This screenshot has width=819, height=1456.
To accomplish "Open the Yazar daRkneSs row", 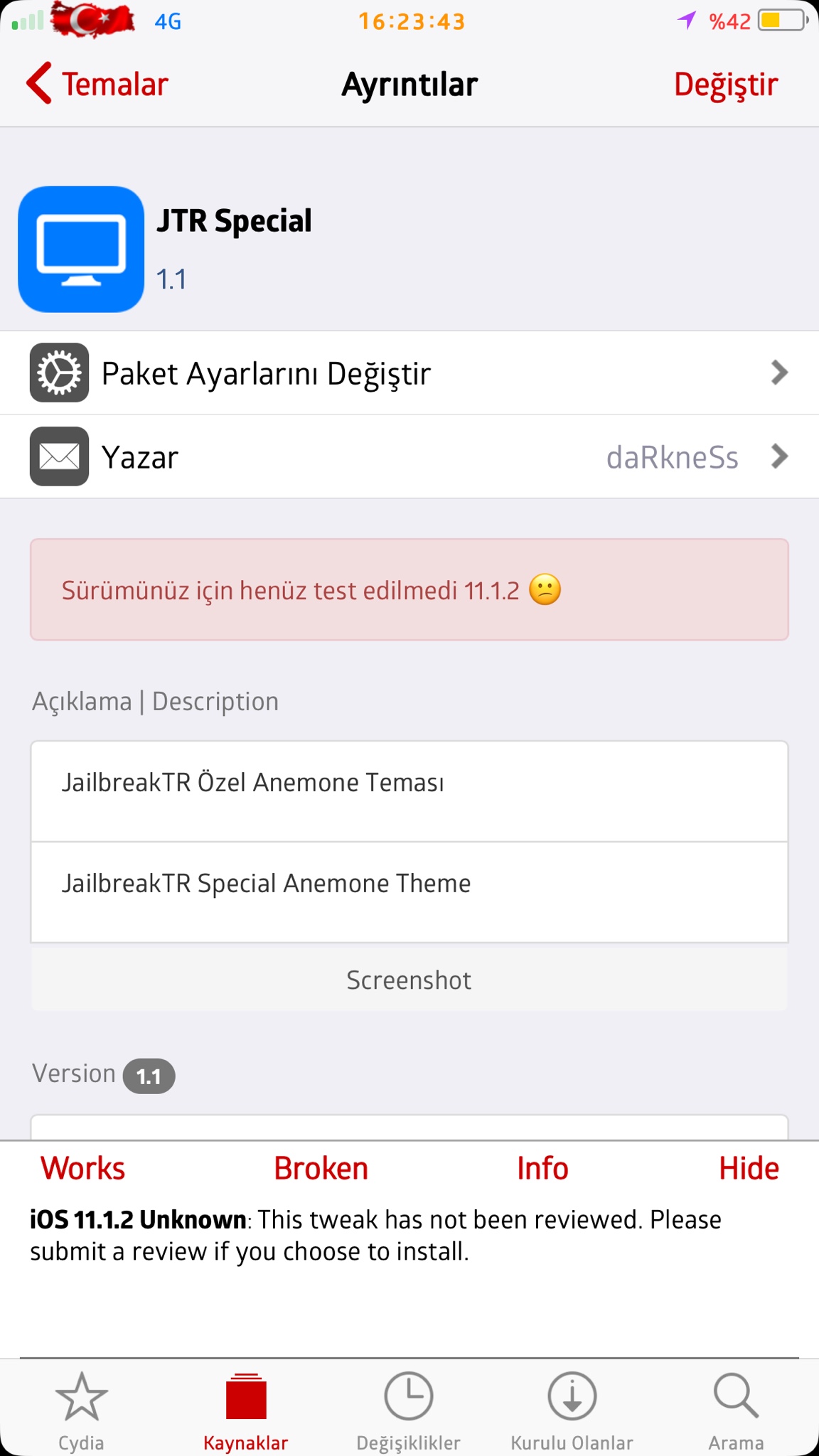I will (409, 456).
